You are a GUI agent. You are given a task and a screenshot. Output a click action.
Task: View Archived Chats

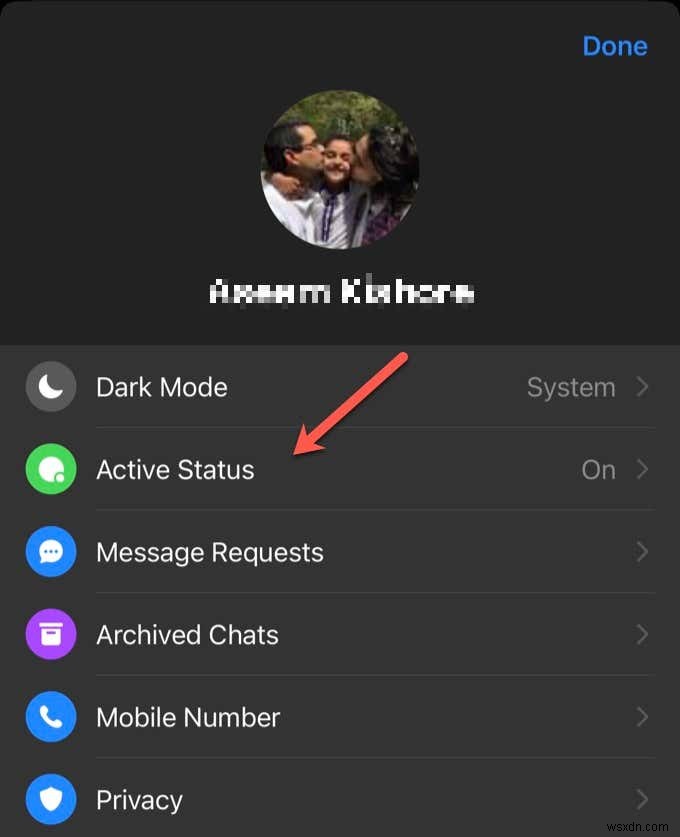pos(340,635)
